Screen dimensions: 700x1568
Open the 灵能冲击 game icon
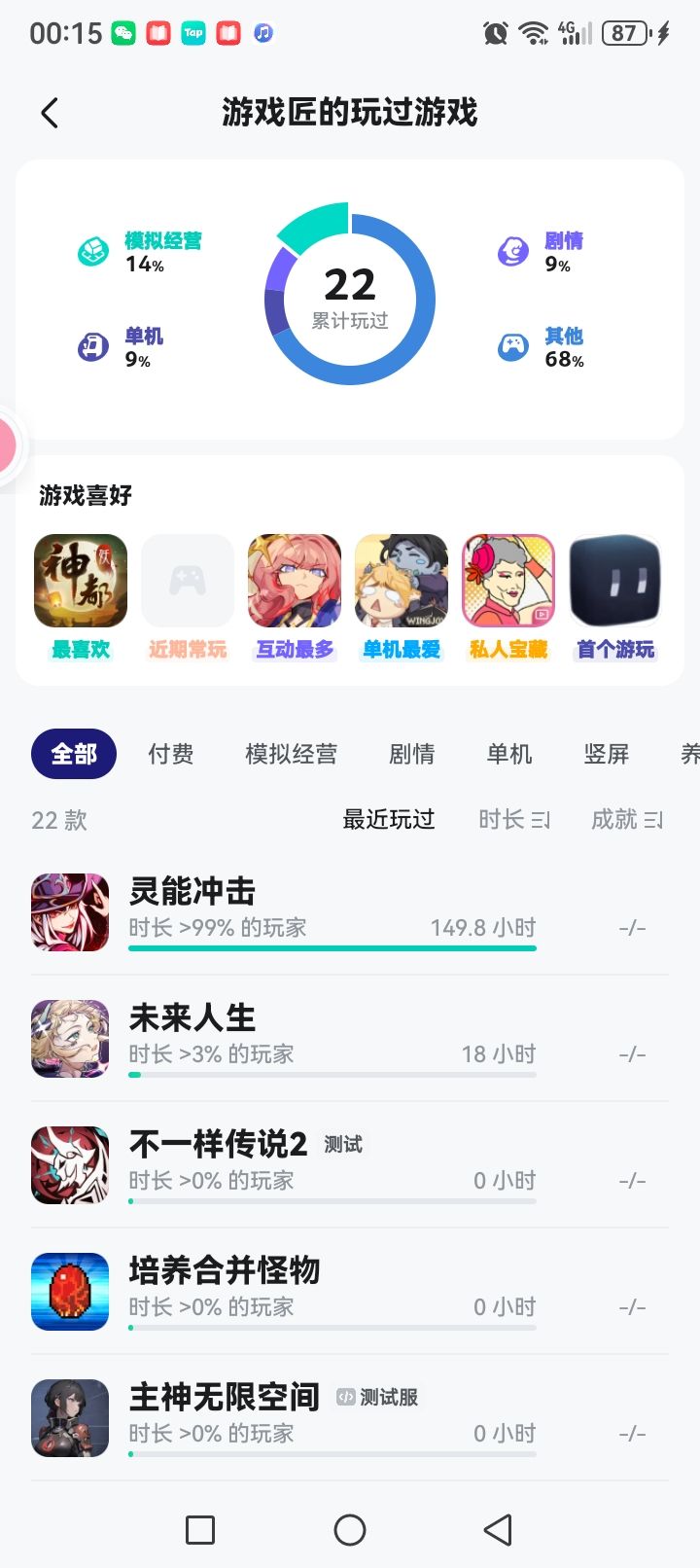click(69, 911)
